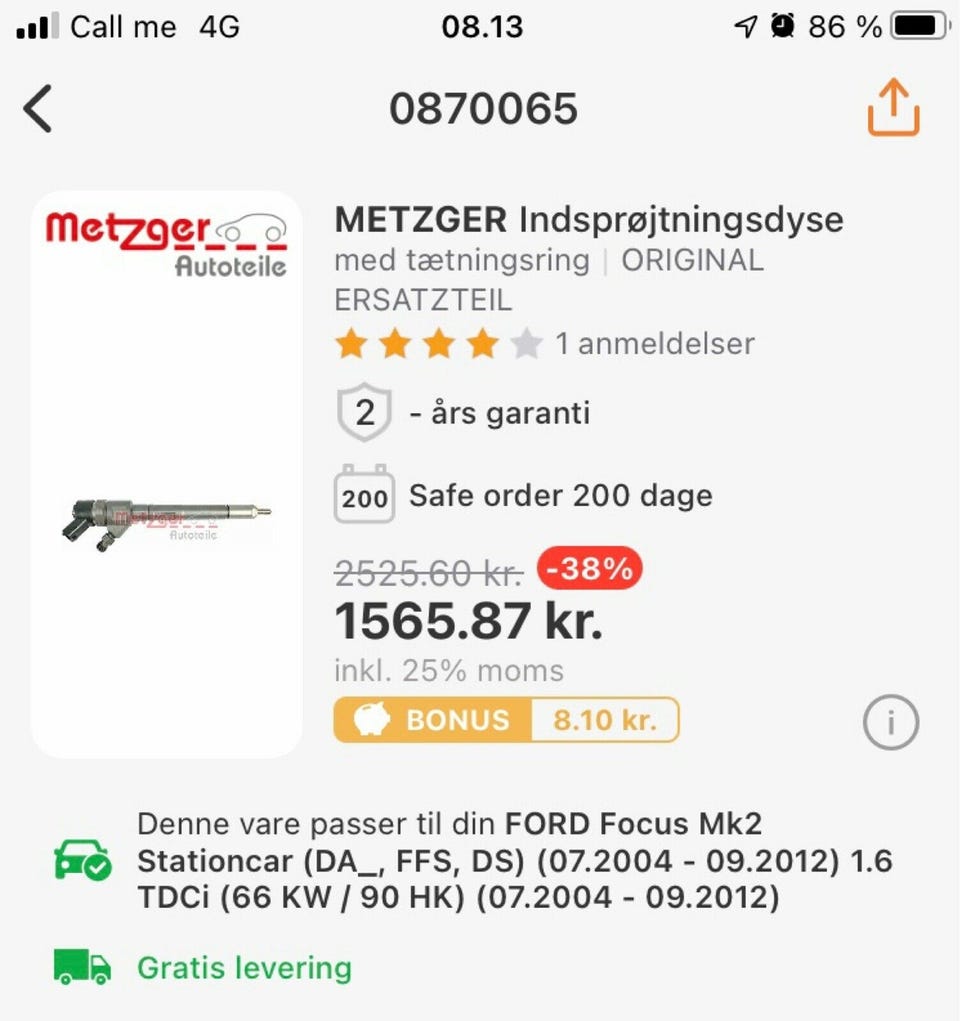The image size is (960, 1021).
Task: Tap Gratis levering shipping link
Action: (245, 967)
